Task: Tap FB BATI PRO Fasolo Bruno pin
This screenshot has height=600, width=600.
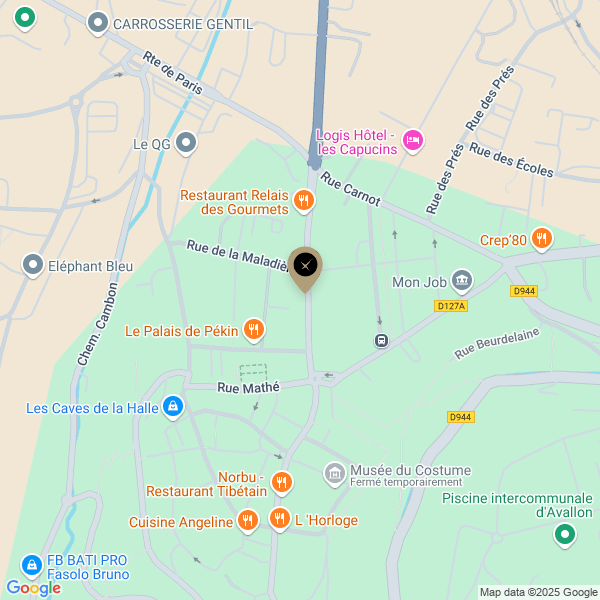Action: tap(30, 566)
